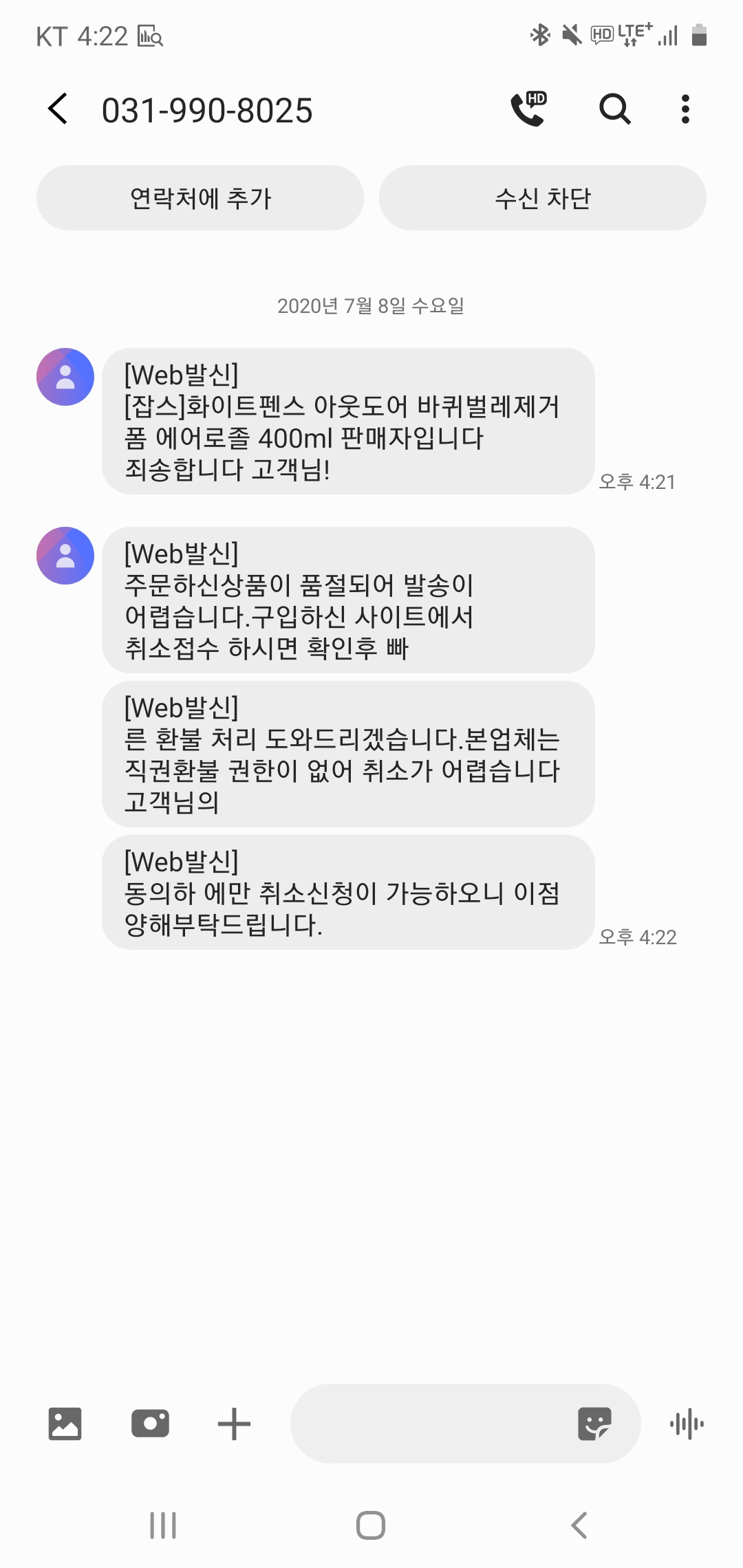This screenshot has width=743, height=1568.
Task: Open the camera to attach a photo
Action: coord(150,1424)
